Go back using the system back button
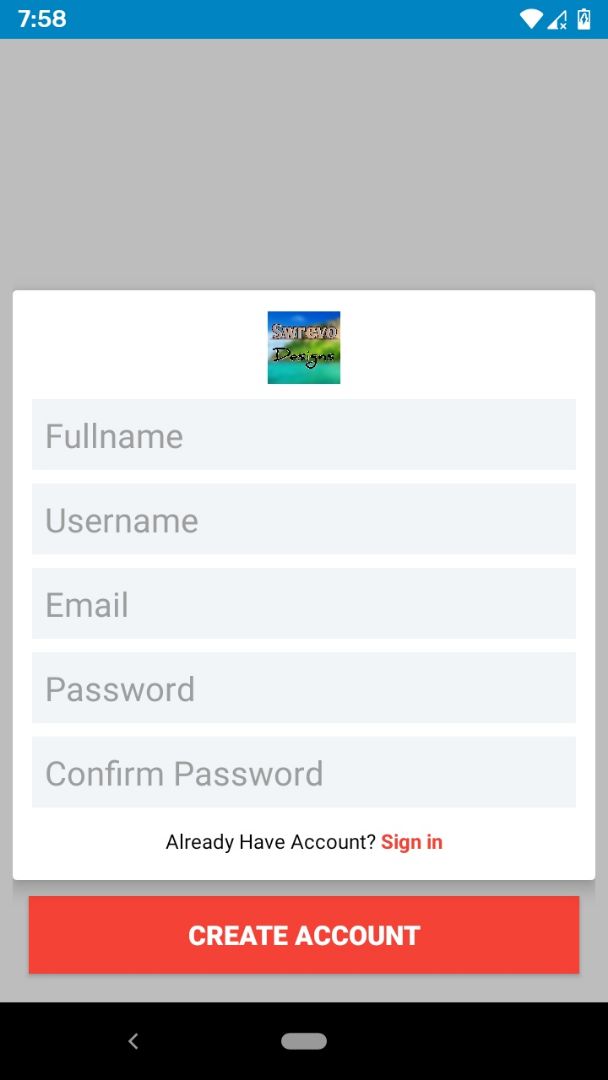 point(133,1041)
